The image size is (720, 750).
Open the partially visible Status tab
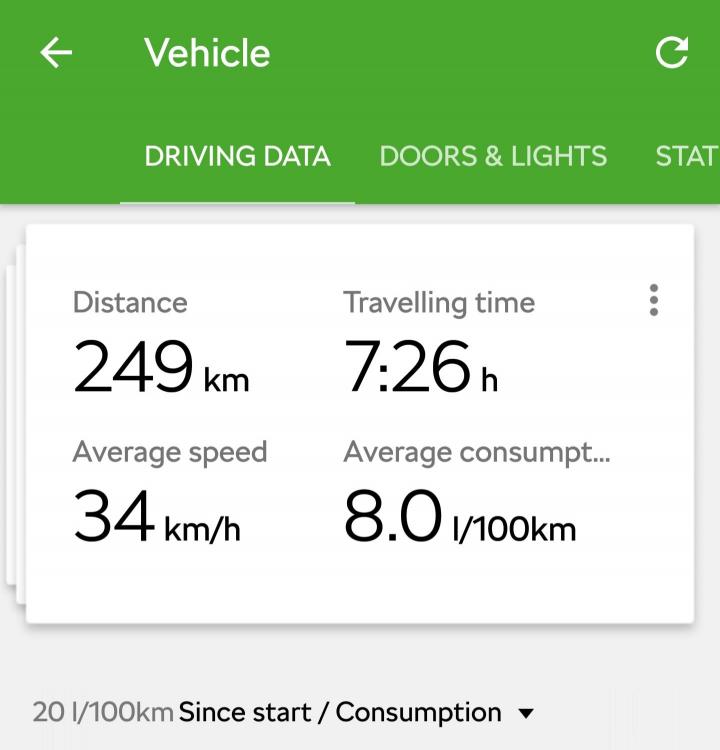[x=686, y=156]
